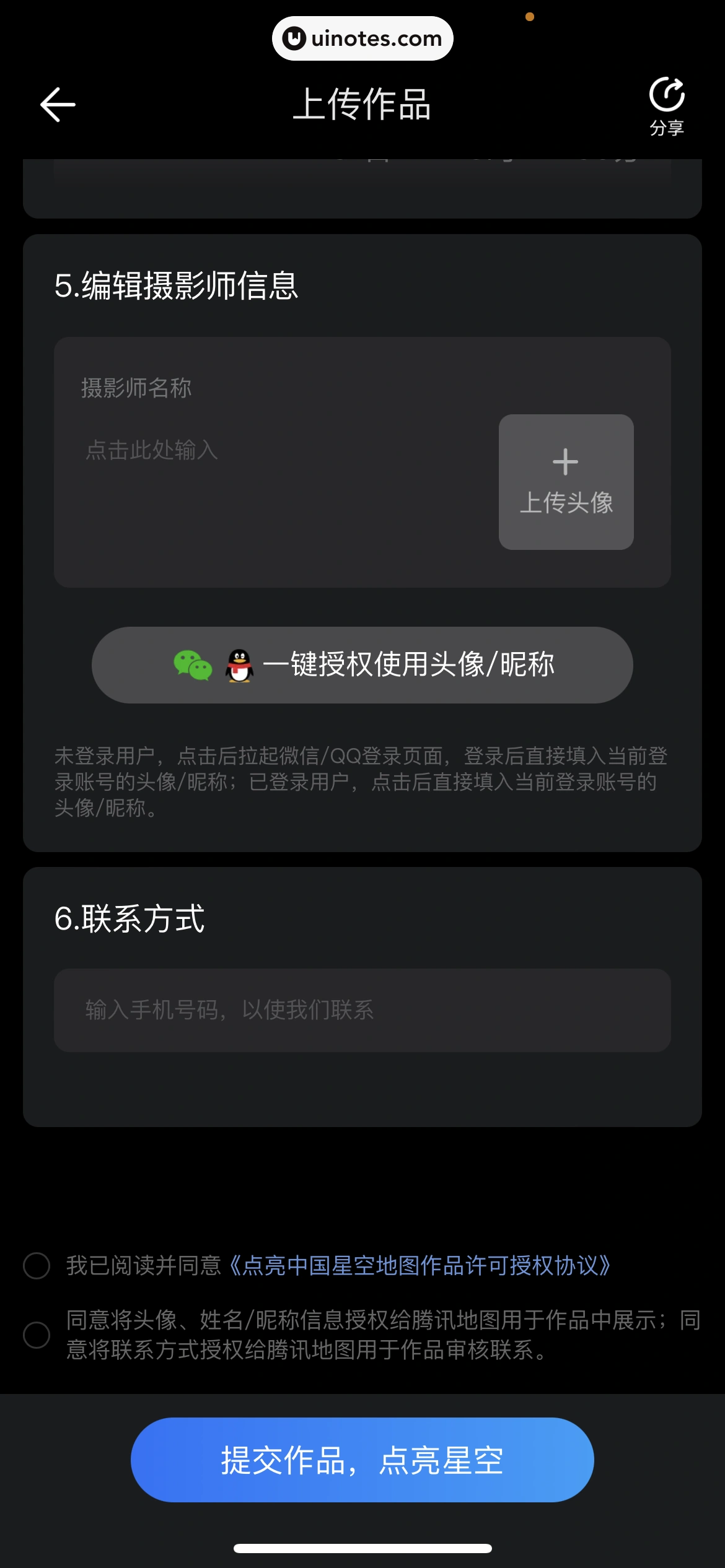The width and height of the screenshot is (725, 1568).
Task: Upload an avatar via 上传头像
Action: [x=566, y=482]
